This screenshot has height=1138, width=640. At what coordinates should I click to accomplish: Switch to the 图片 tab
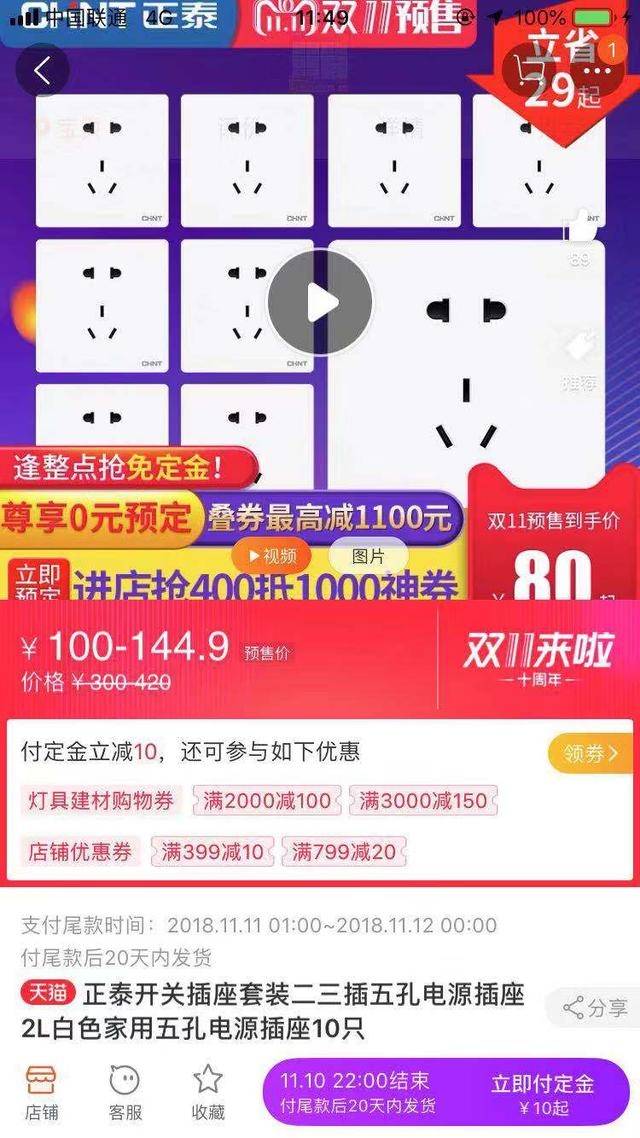(x=368, y=557)
